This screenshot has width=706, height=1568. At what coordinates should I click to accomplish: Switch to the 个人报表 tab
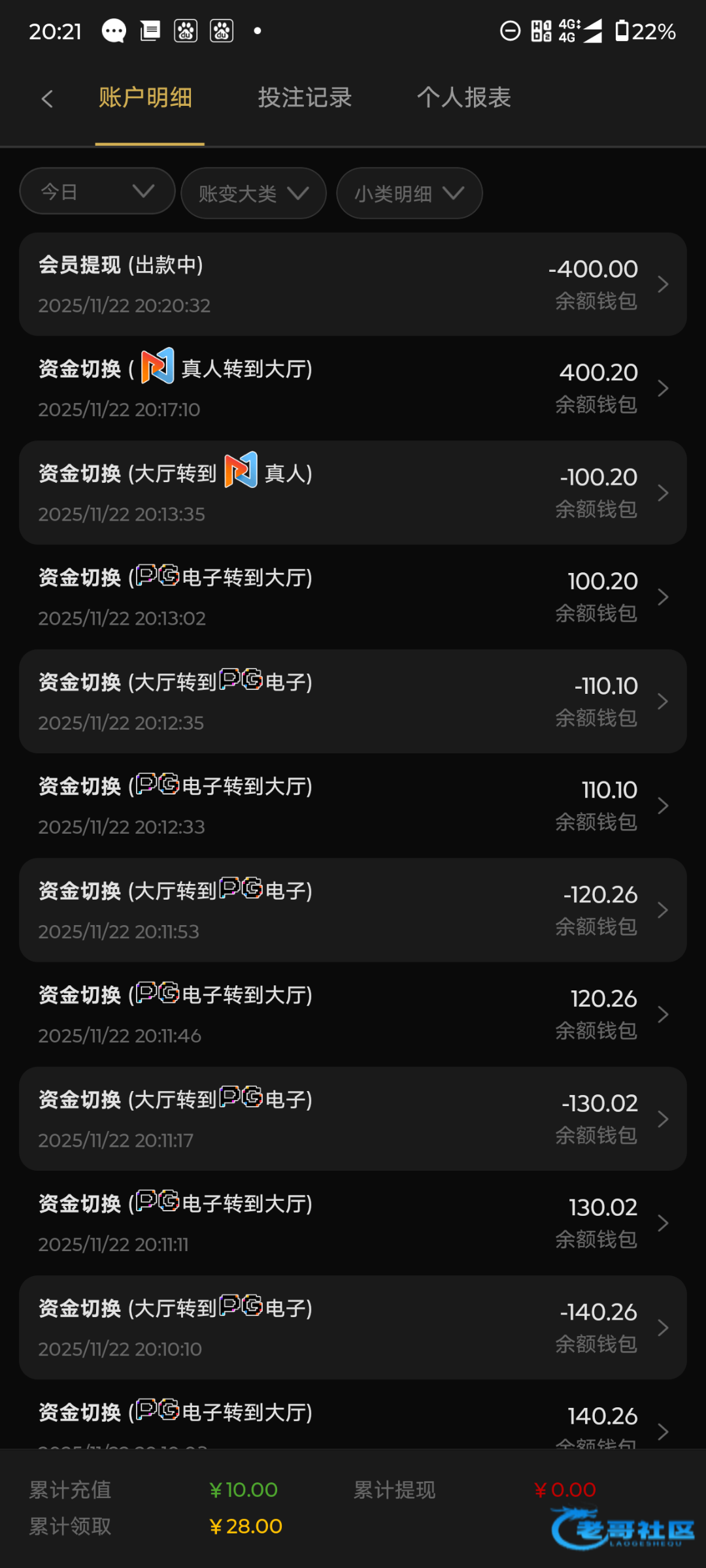(463, 98)
